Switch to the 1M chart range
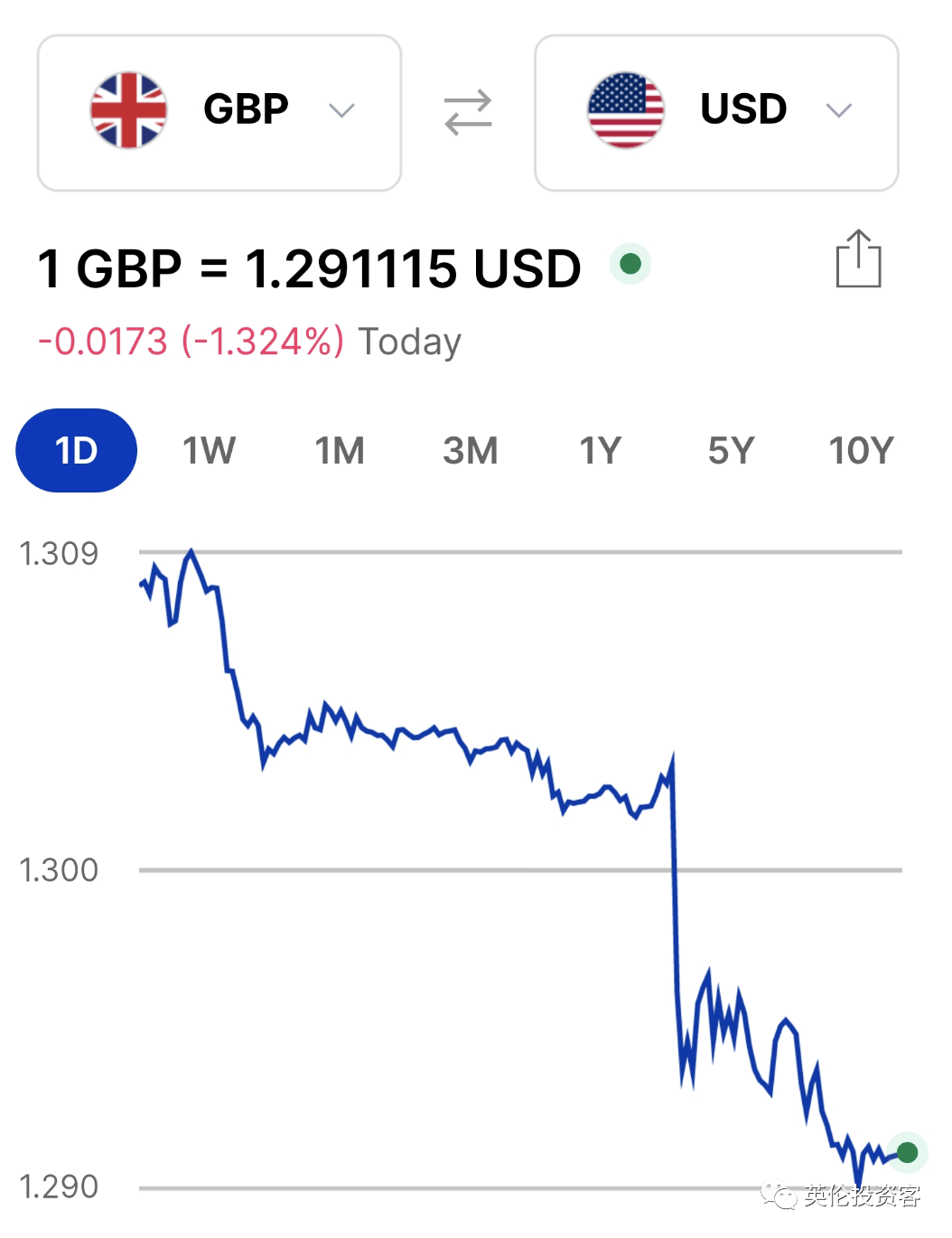This screenshot has width=952, height=1238. (x=340, y=451)
